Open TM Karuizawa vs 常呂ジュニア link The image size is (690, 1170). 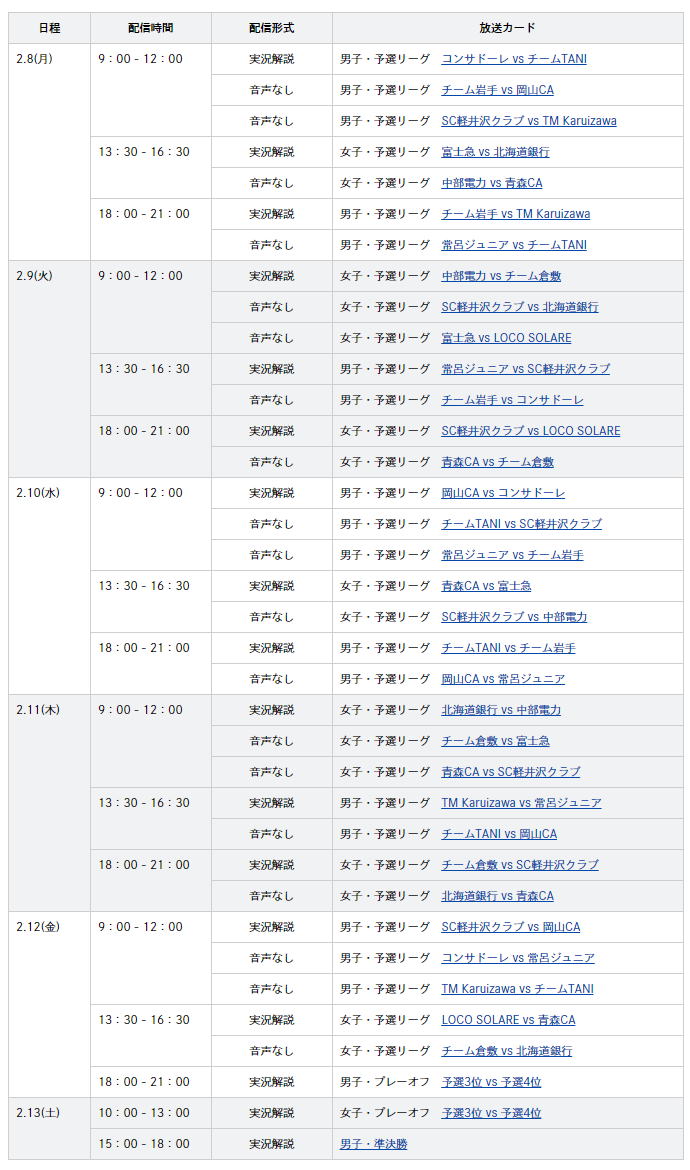(521, 804)
